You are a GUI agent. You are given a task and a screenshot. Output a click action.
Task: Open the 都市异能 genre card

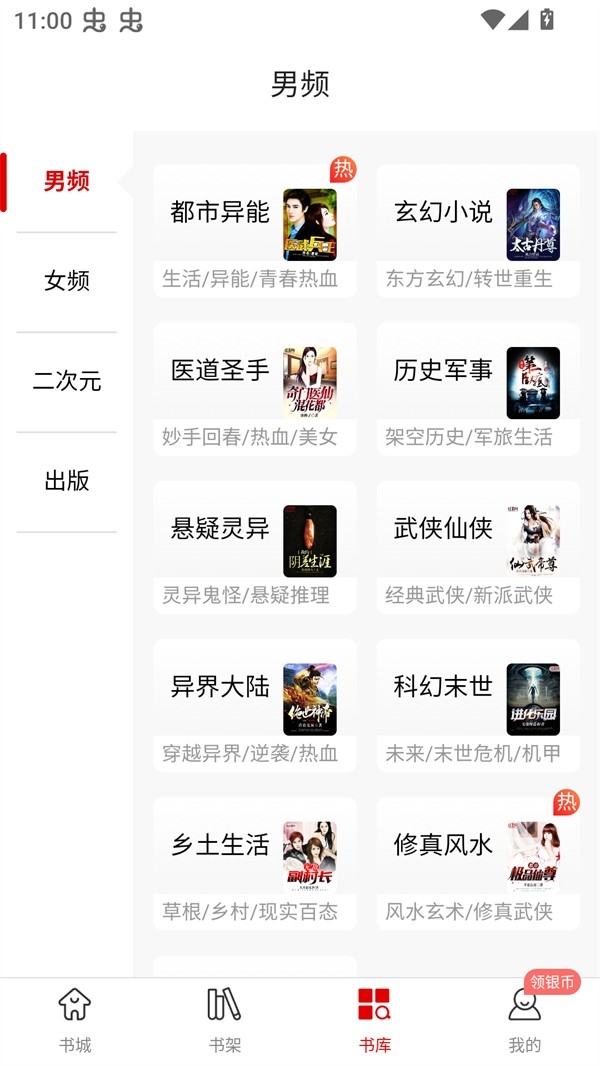tap(255, 230)
